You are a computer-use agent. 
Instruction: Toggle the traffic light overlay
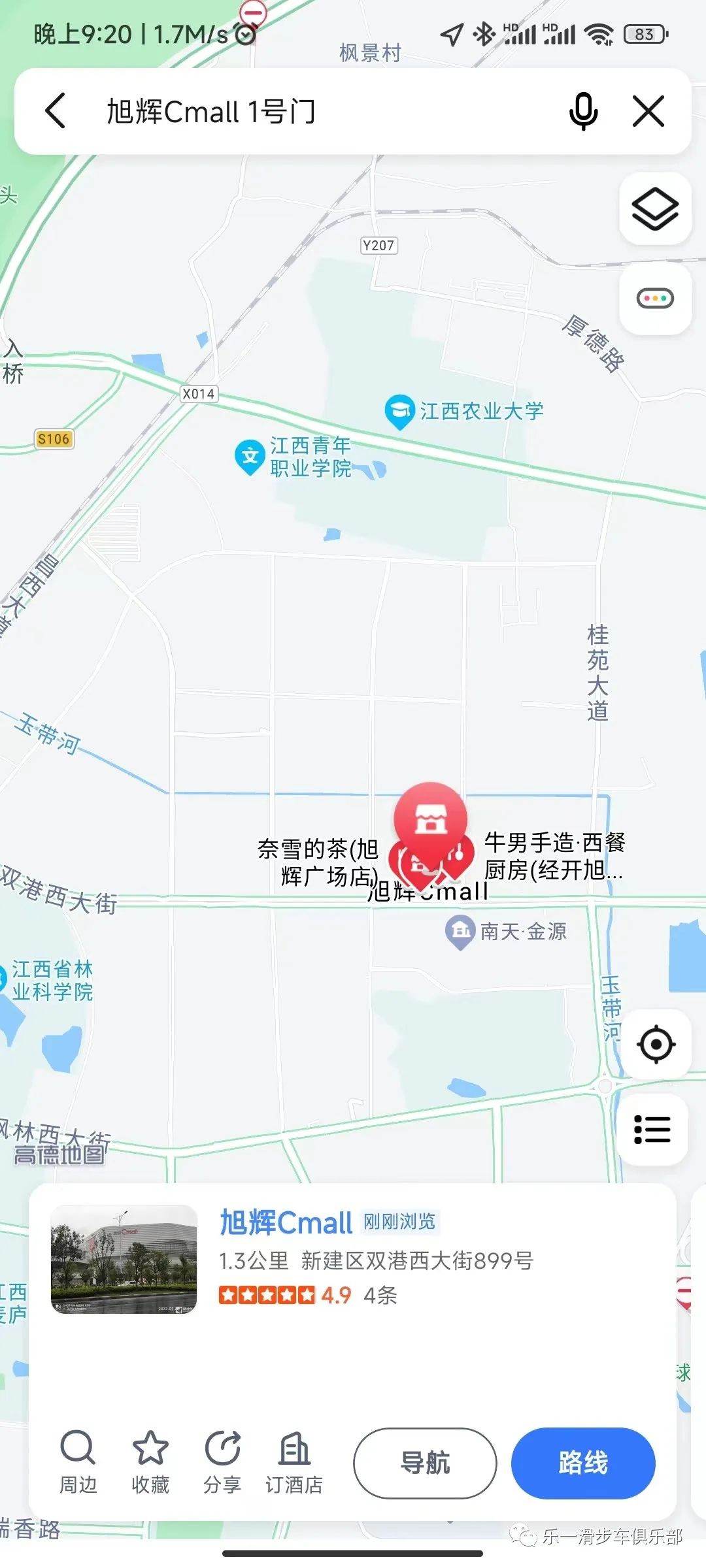655,299
